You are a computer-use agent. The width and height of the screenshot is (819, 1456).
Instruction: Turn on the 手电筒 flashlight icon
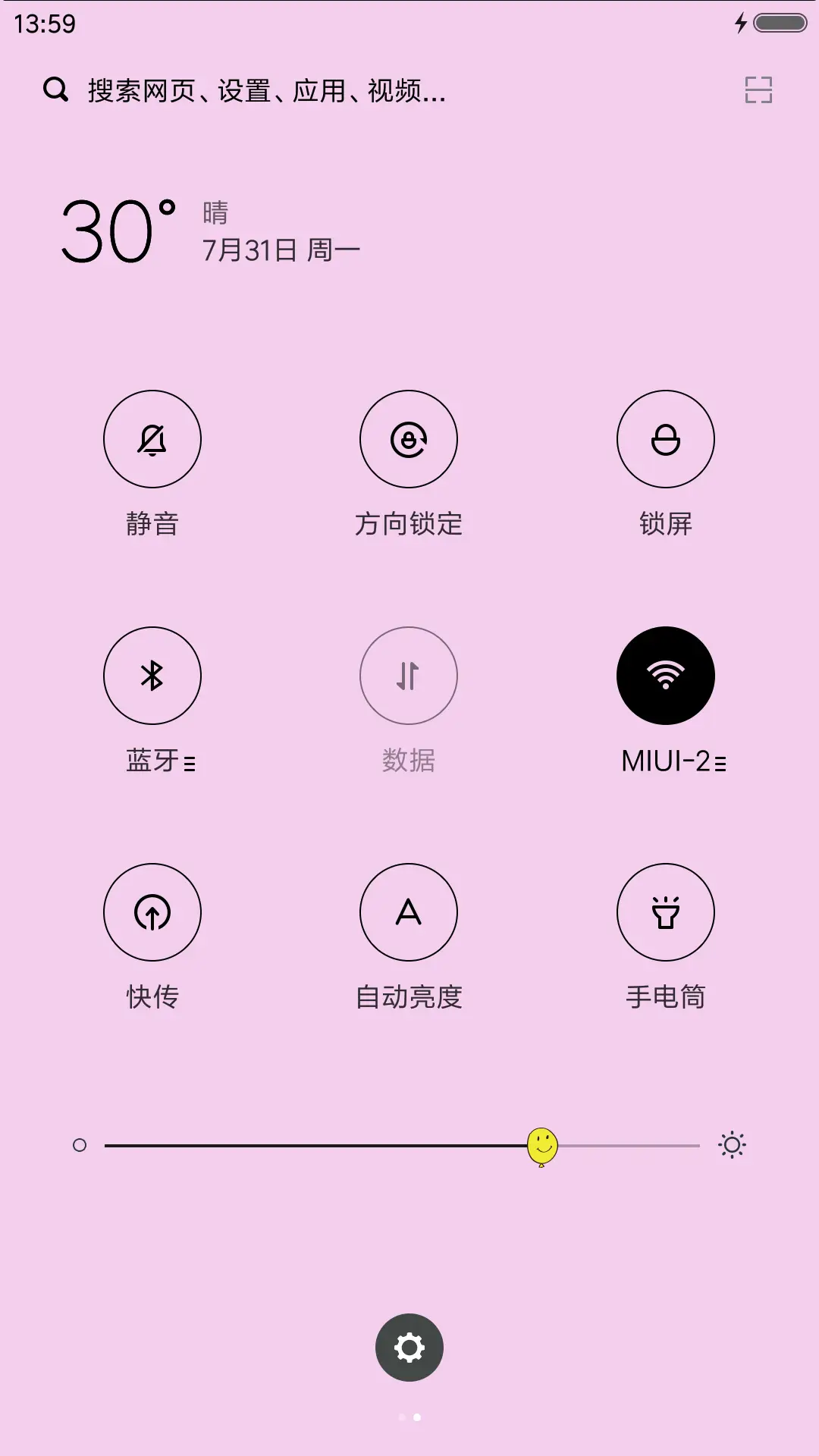pos(665,912)
